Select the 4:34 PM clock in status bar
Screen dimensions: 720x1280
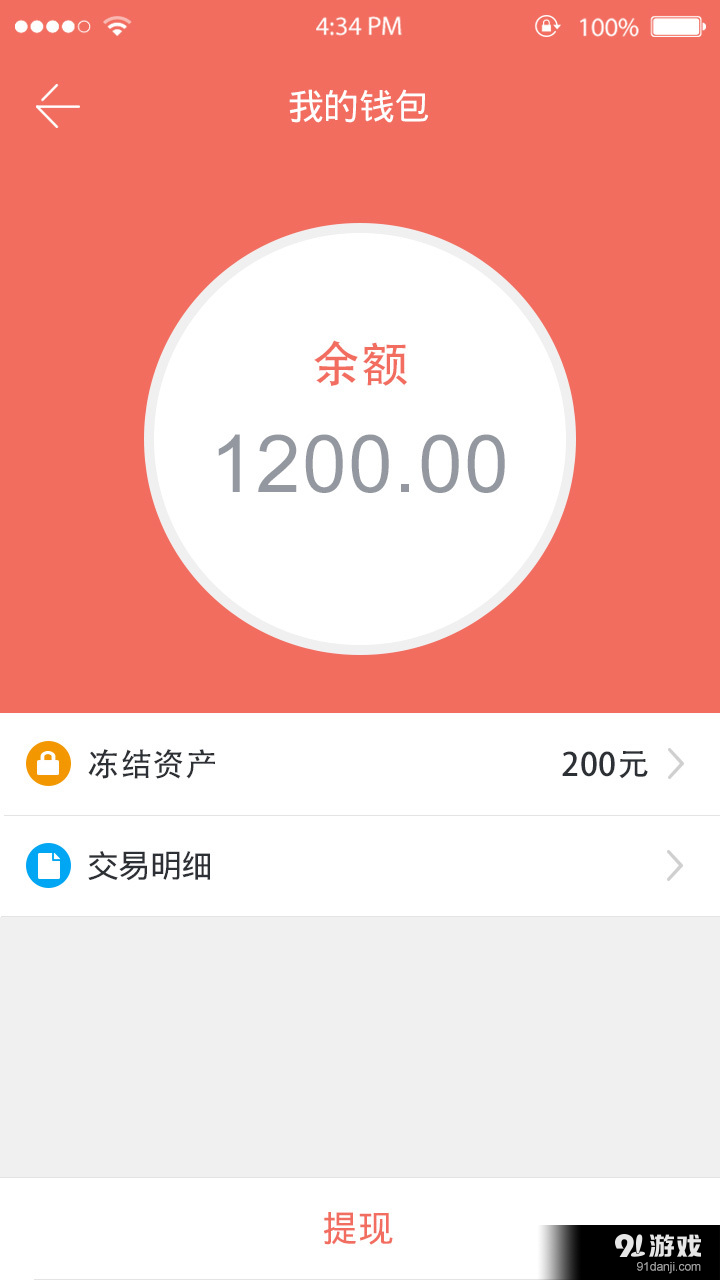(359, 27)
